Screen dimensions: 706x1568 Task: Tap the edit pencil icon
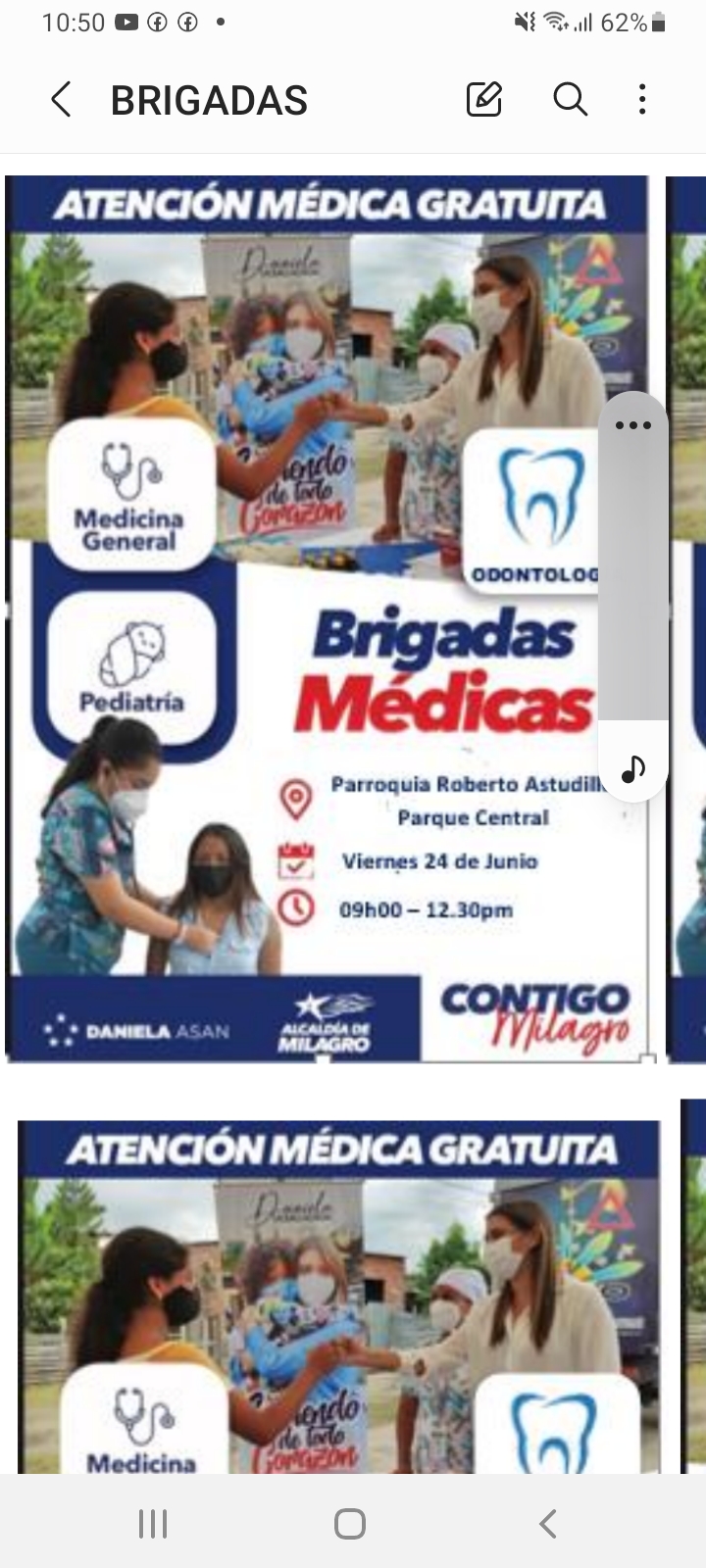coord(484,100)
